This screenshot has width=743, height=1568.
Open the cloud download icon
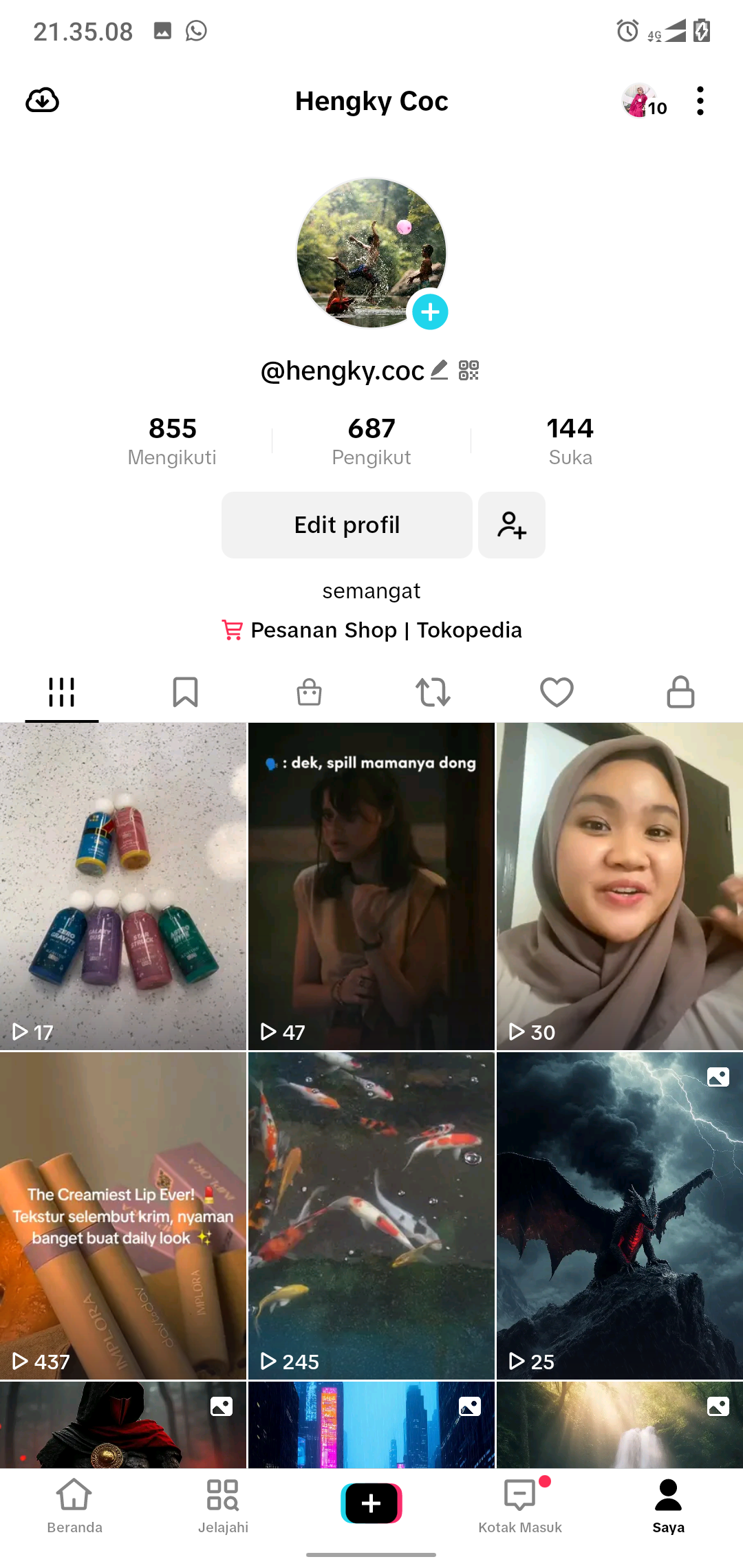(x=42, y=100)
